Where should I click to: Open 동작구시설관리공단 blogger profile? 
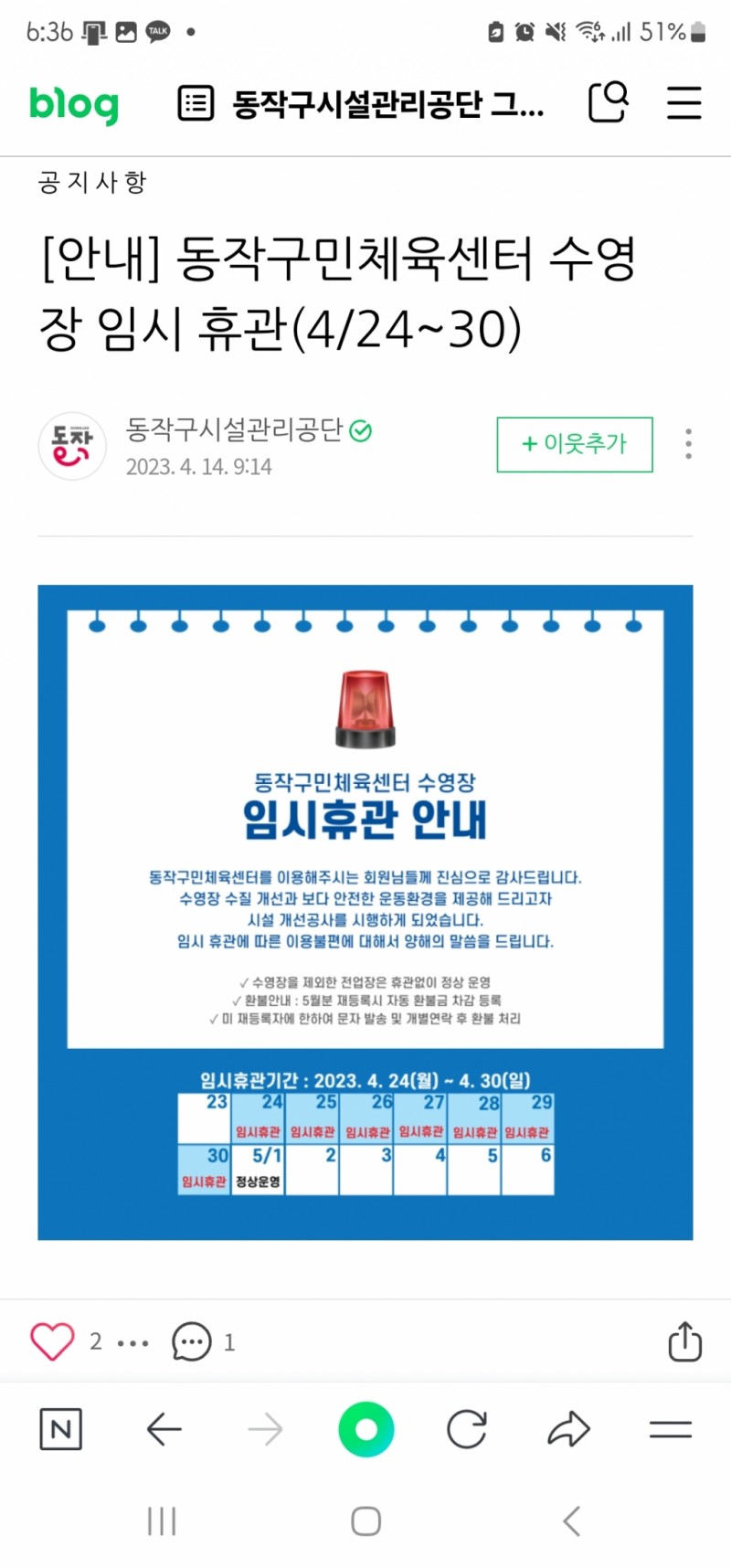234,429
